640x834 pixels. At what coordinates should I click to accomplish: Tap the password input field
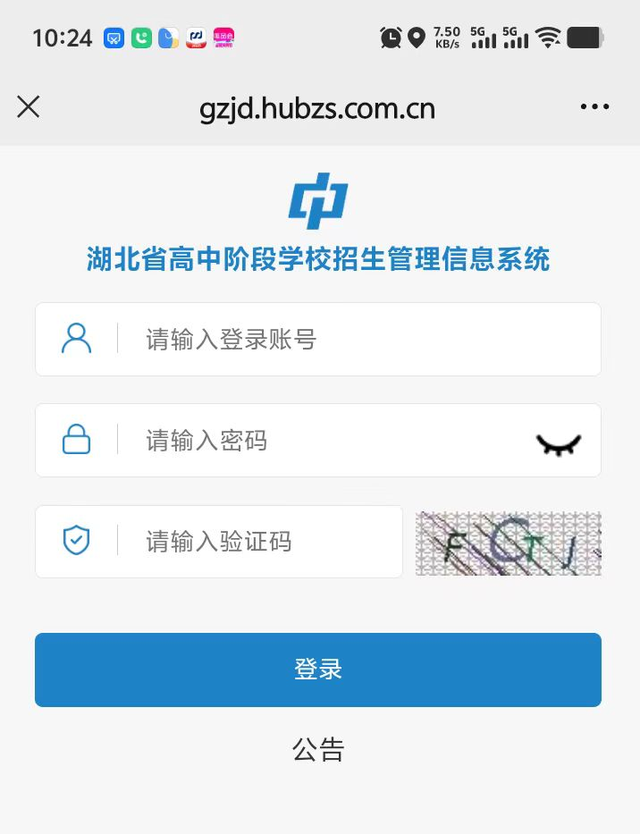tap(318, 440)
